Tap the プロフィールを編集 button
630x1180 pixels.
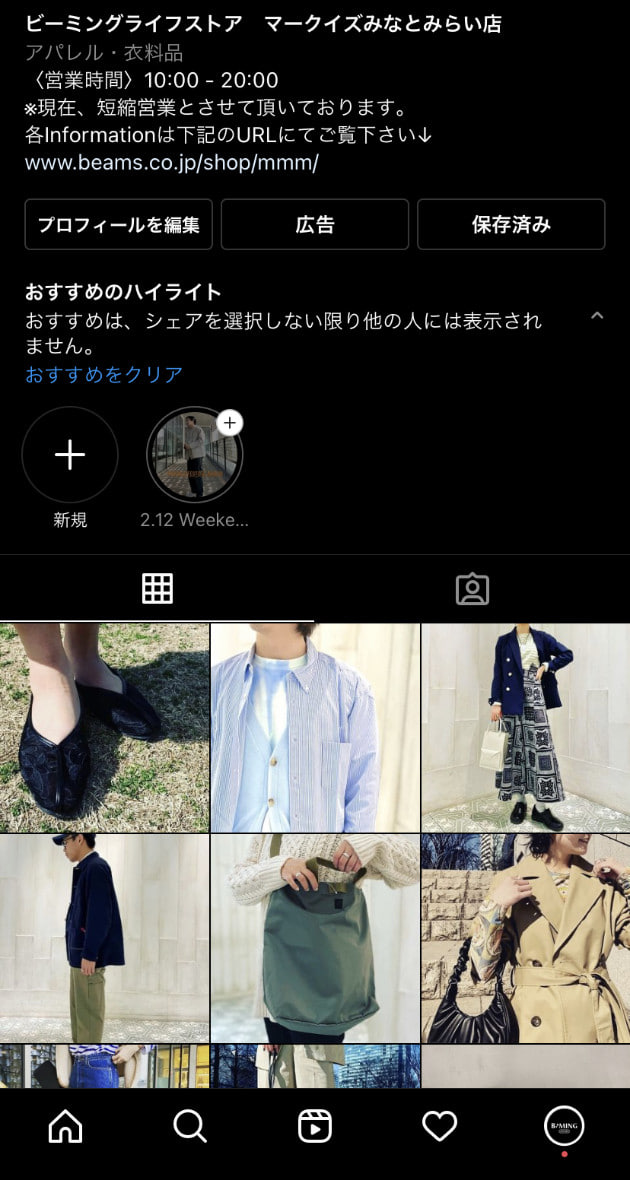[x=118, y=224]
